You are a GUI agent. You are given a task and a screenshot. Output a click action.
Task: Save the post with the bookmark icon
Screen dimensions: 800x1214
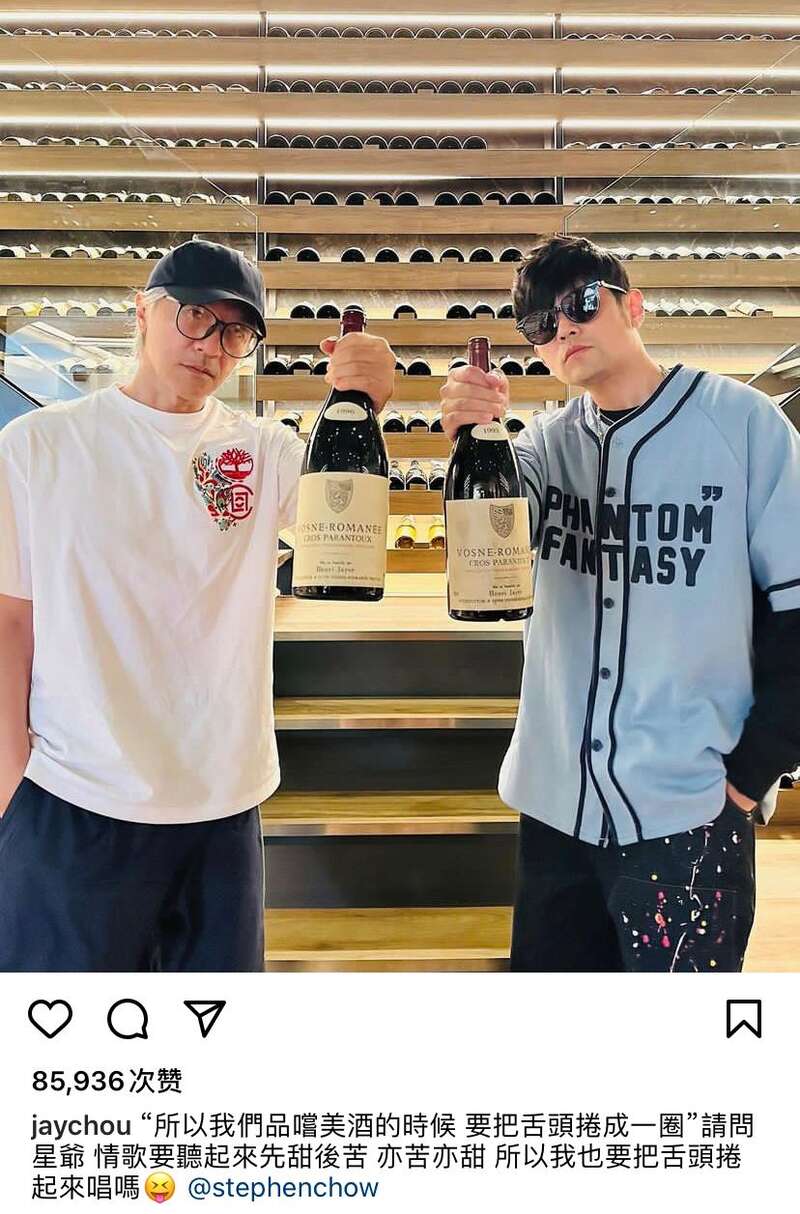click(x=743, y=1019)
